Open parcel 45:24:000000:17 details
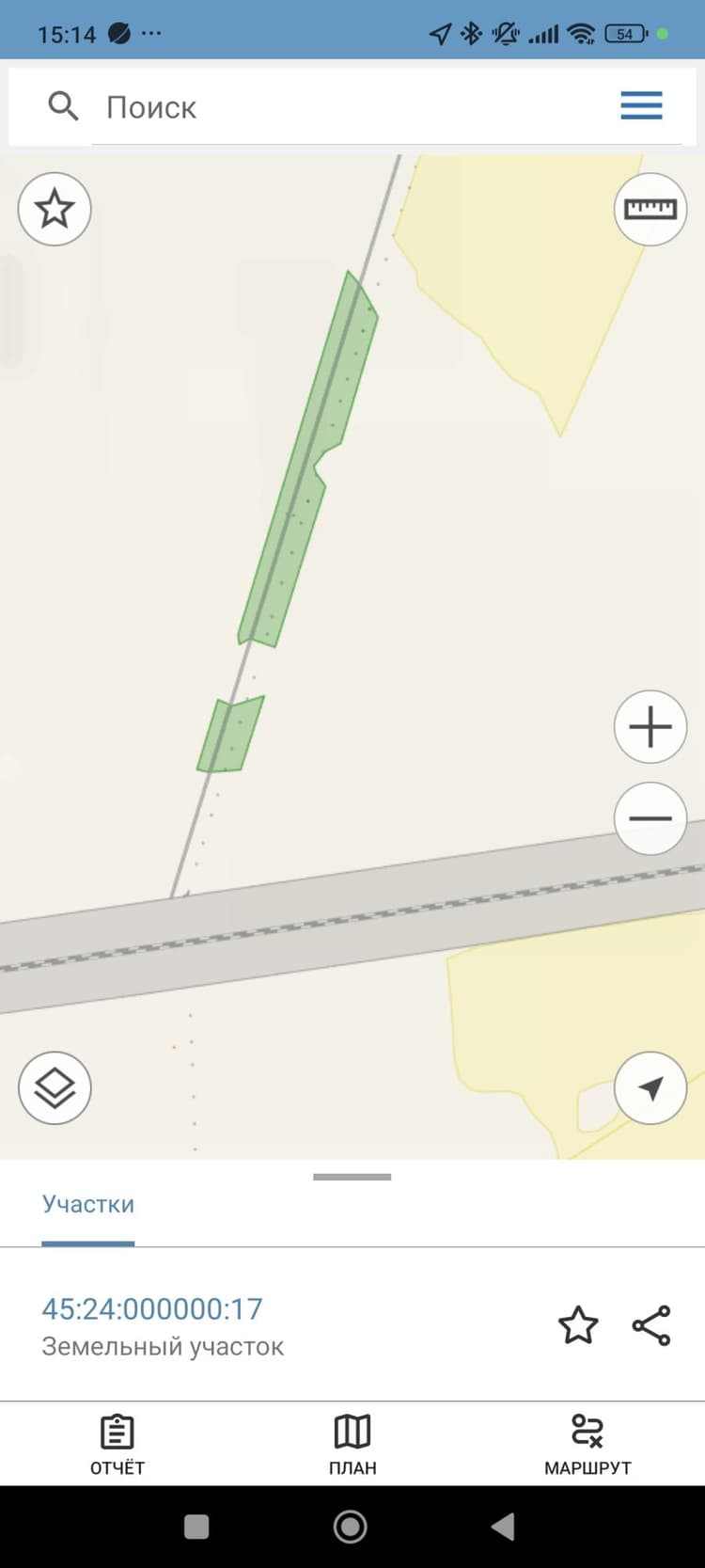 click(152, 1308)
